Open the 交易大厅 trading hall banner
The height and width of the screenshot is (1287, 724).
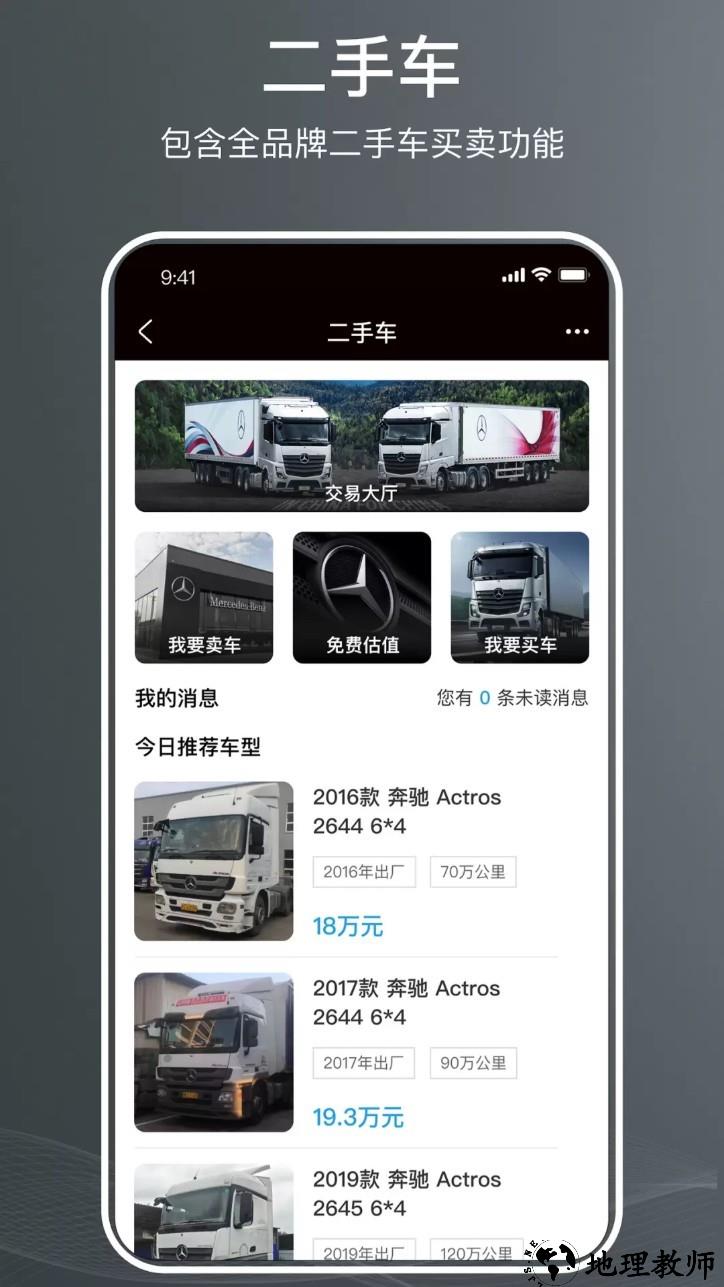362,446
